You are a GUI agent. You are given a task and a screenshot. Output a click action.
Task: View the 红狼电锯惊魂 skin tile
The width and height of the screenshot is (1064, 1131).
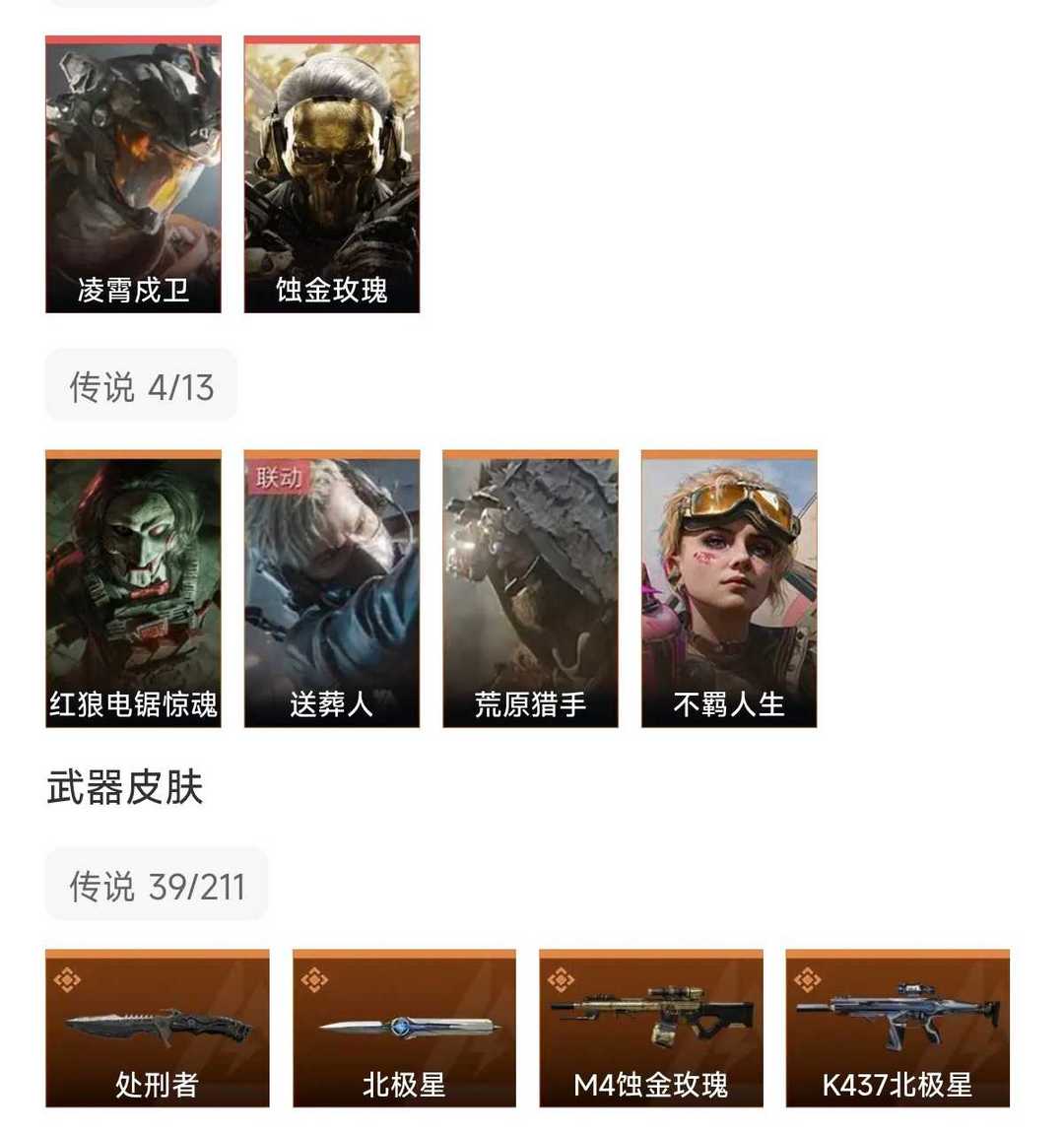point(133,589)
